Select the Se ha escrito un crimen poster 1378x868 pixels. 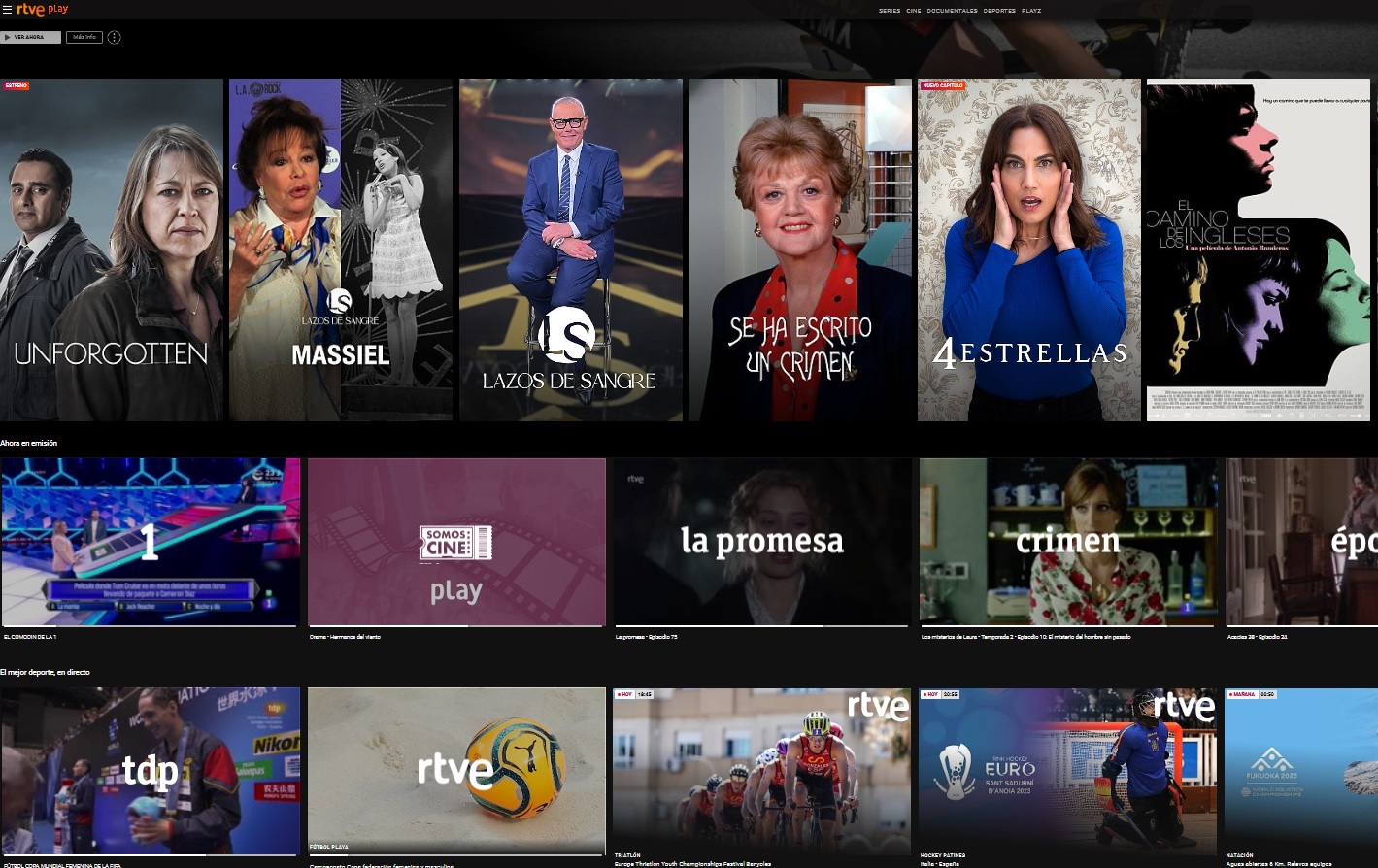(x=799, y=250)
